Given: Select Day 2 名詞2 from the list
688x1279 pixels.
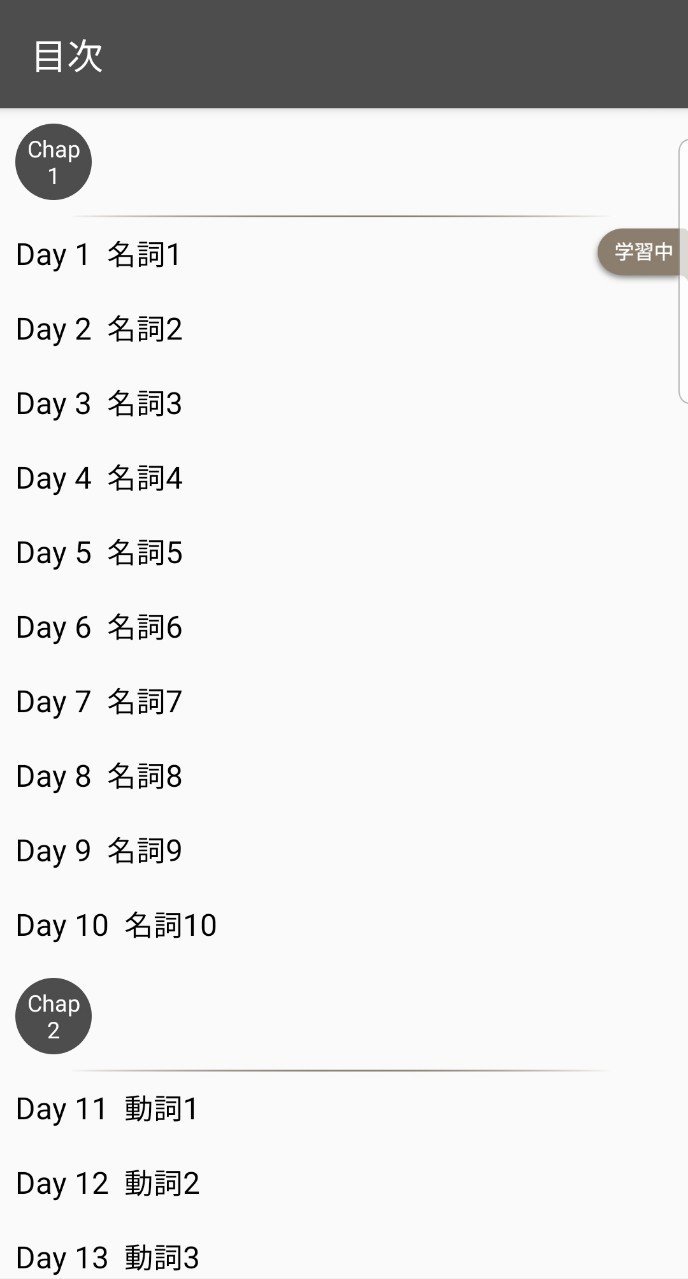Looking at the screenshot, I should pos(99,330).
